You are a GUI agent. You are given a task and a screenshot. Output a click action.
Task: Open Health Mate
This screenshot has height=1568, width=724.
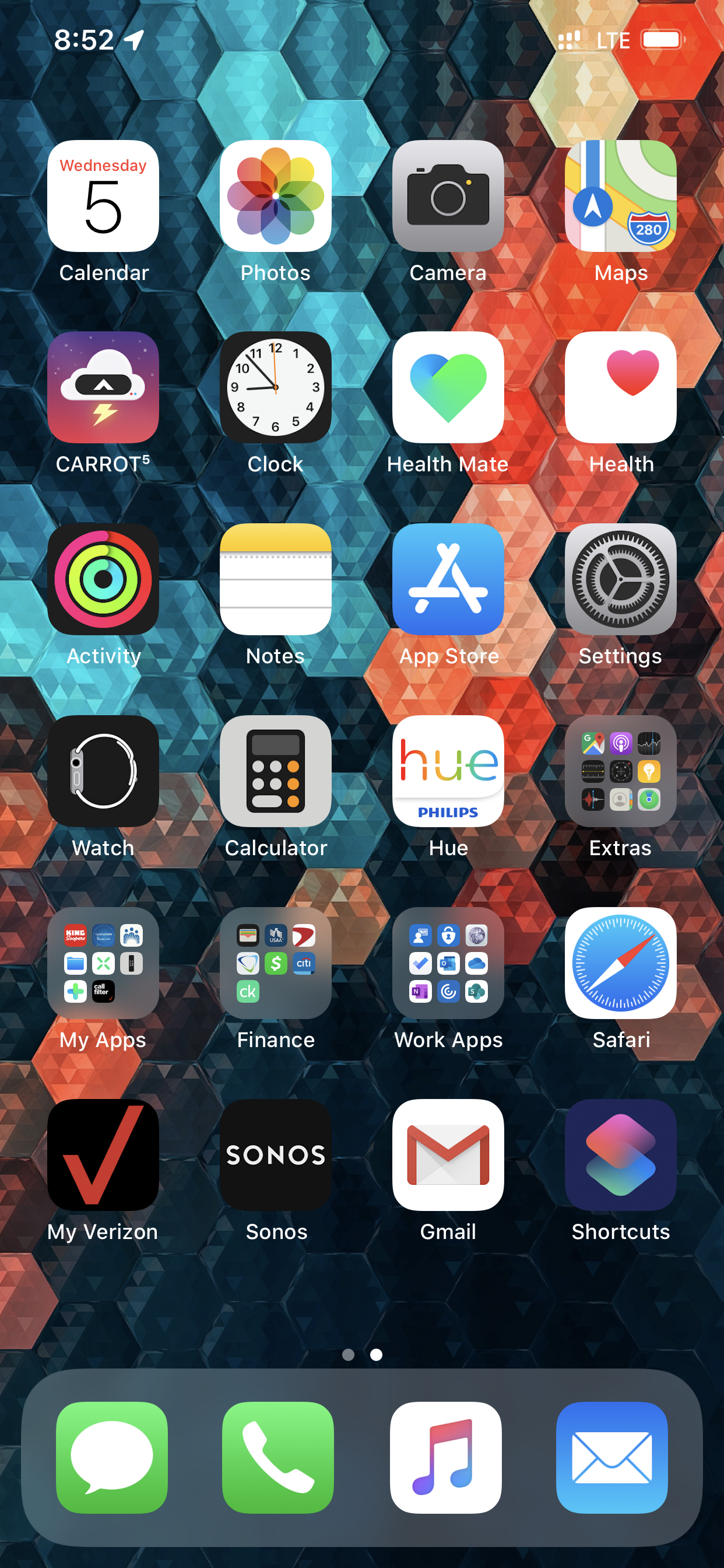coord(448,387)
